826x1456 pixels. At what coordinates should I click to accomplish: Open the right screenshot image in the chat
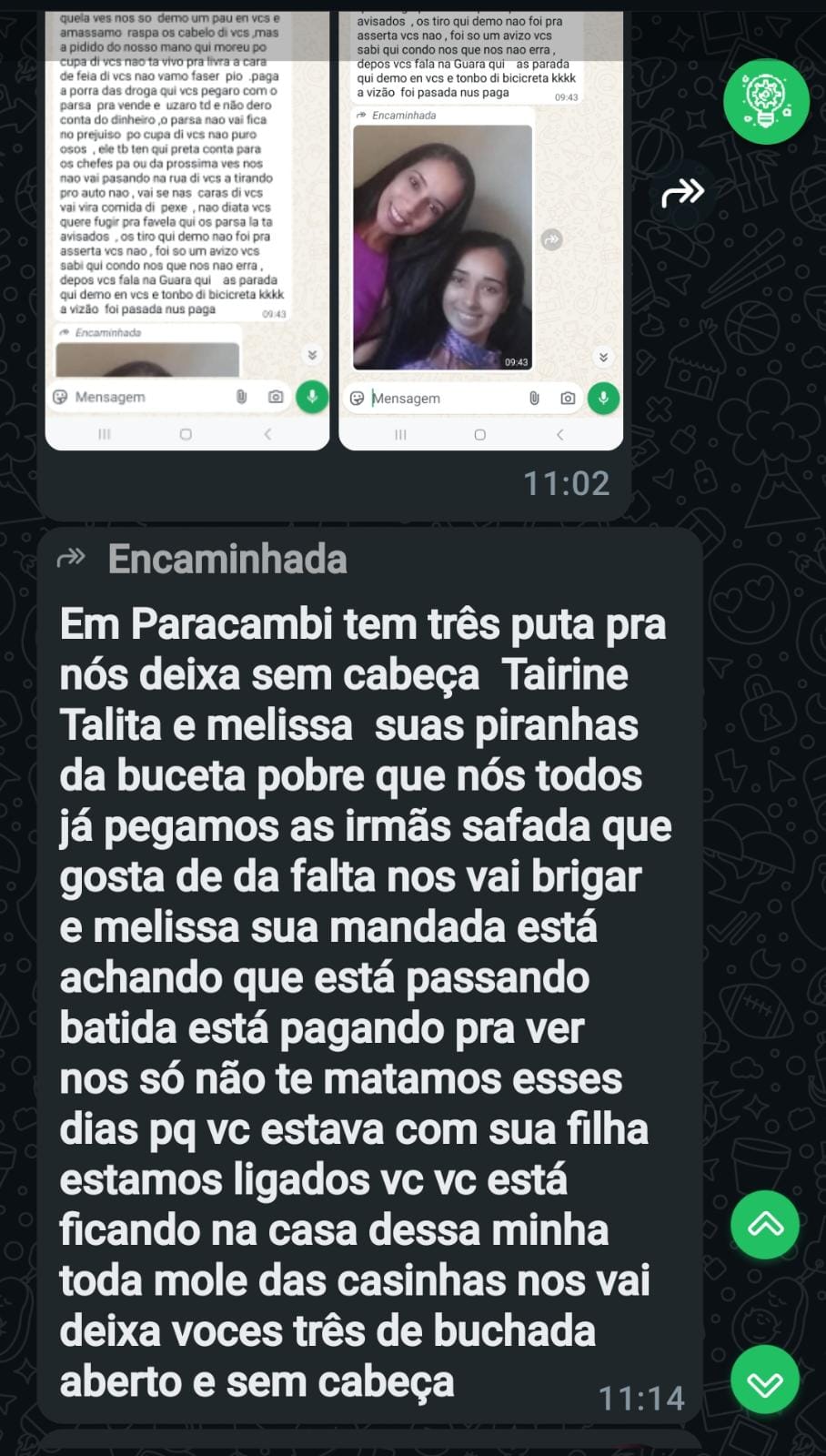pos(480,227)
